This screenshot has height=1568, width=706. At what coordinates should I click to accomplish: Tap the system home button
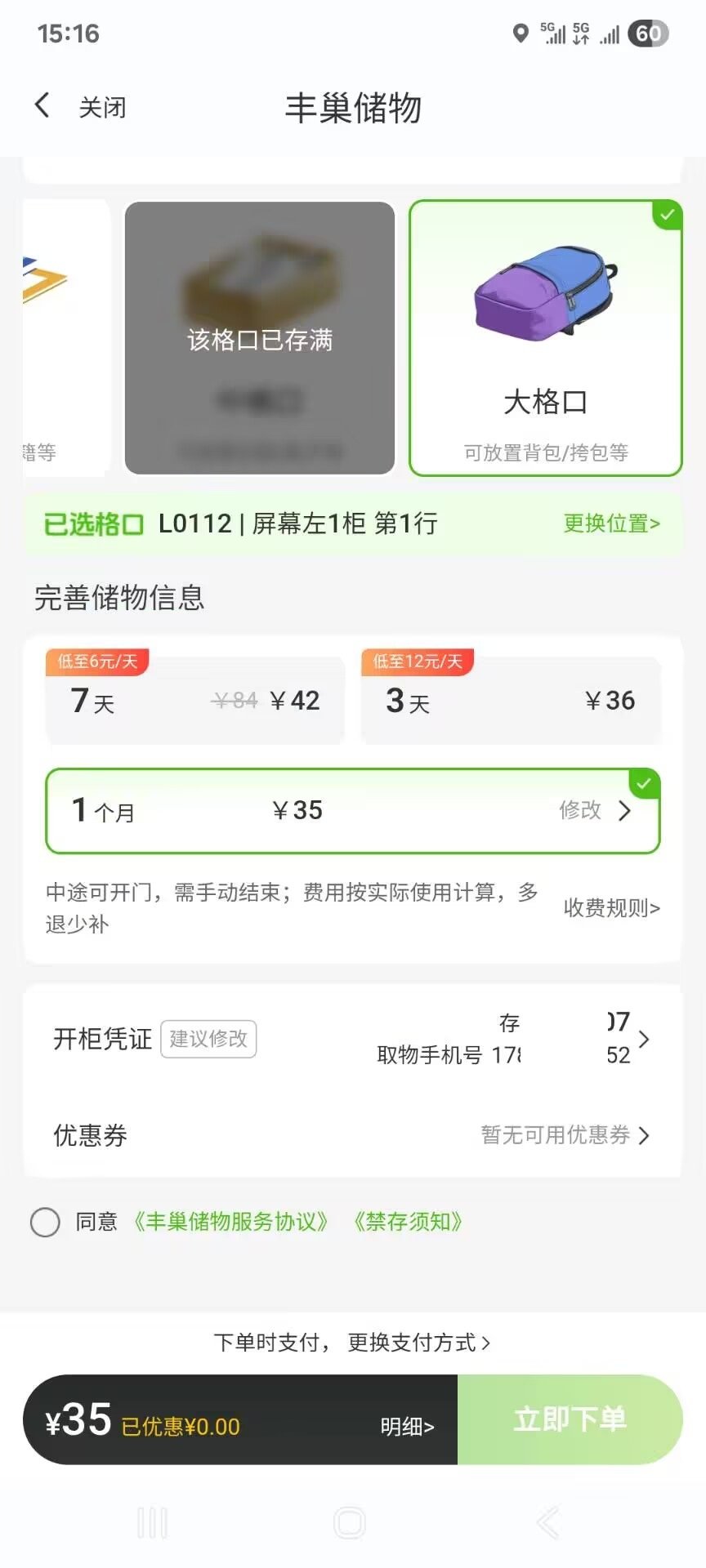(x=350, y=1523)
